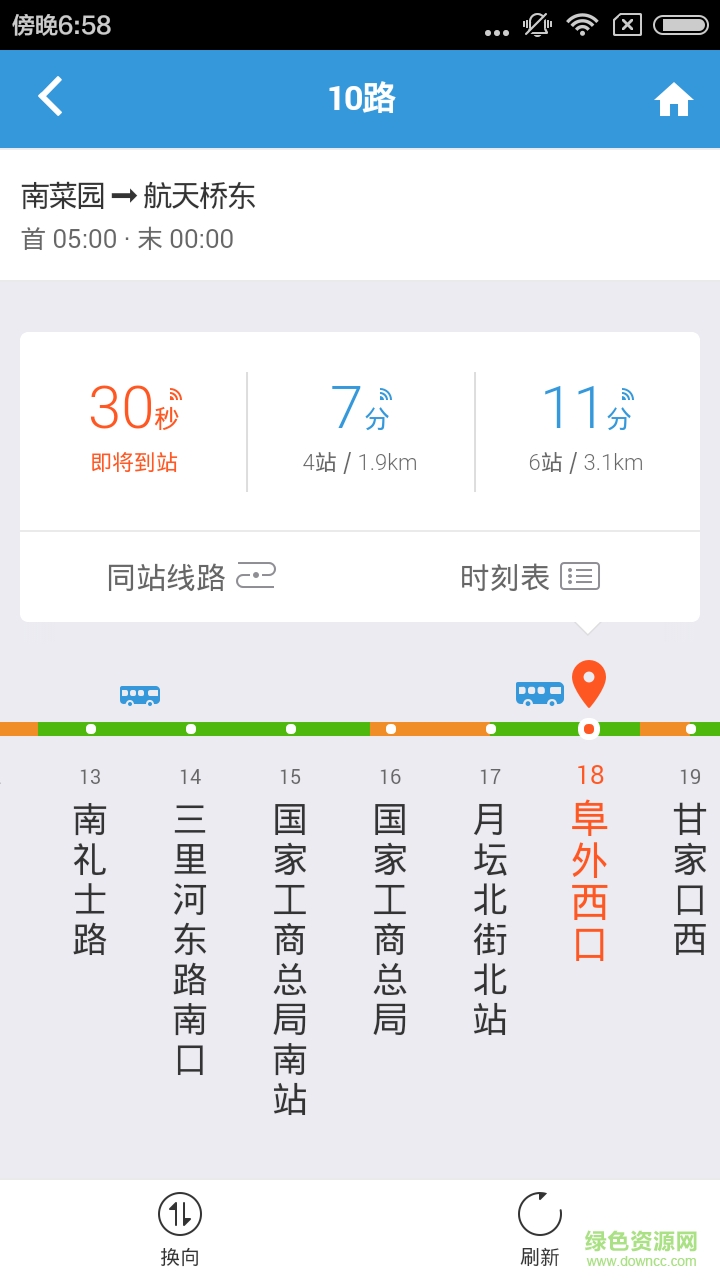Tap the 首05:00 末00:00 schedule text
Image resolution: width=720 pixels, height=1280 pixels.
(130, 239)
